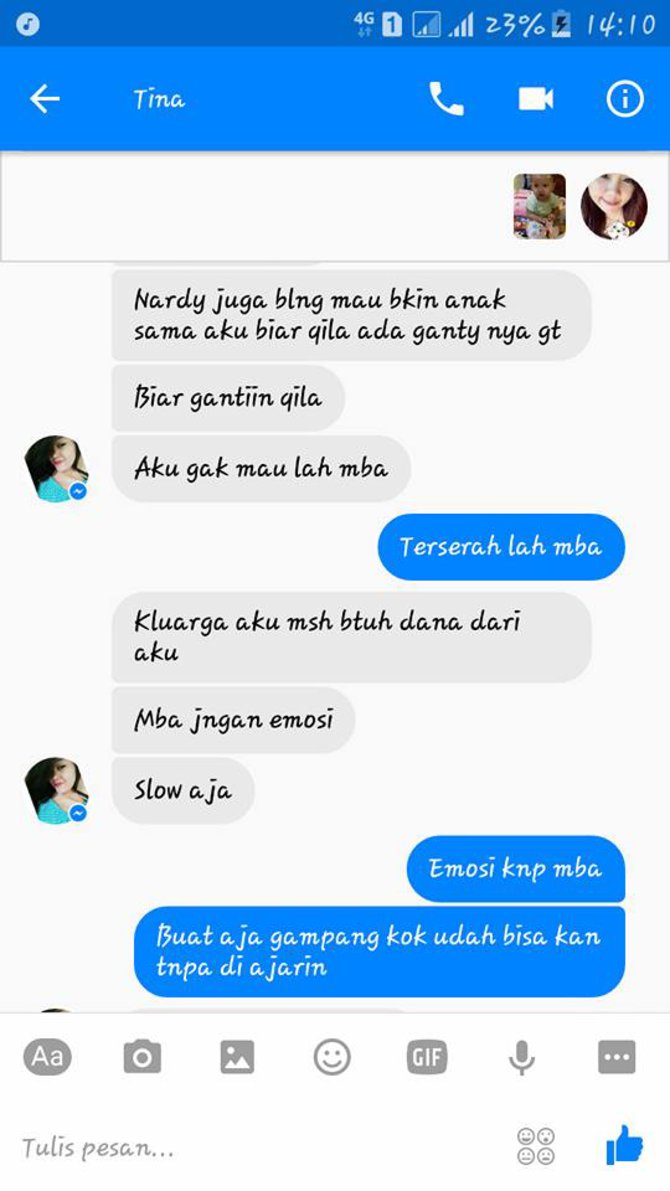This screenshot has width=670, height=1191.
Task: Open the round profile picture at top
Action: (614, 207)
